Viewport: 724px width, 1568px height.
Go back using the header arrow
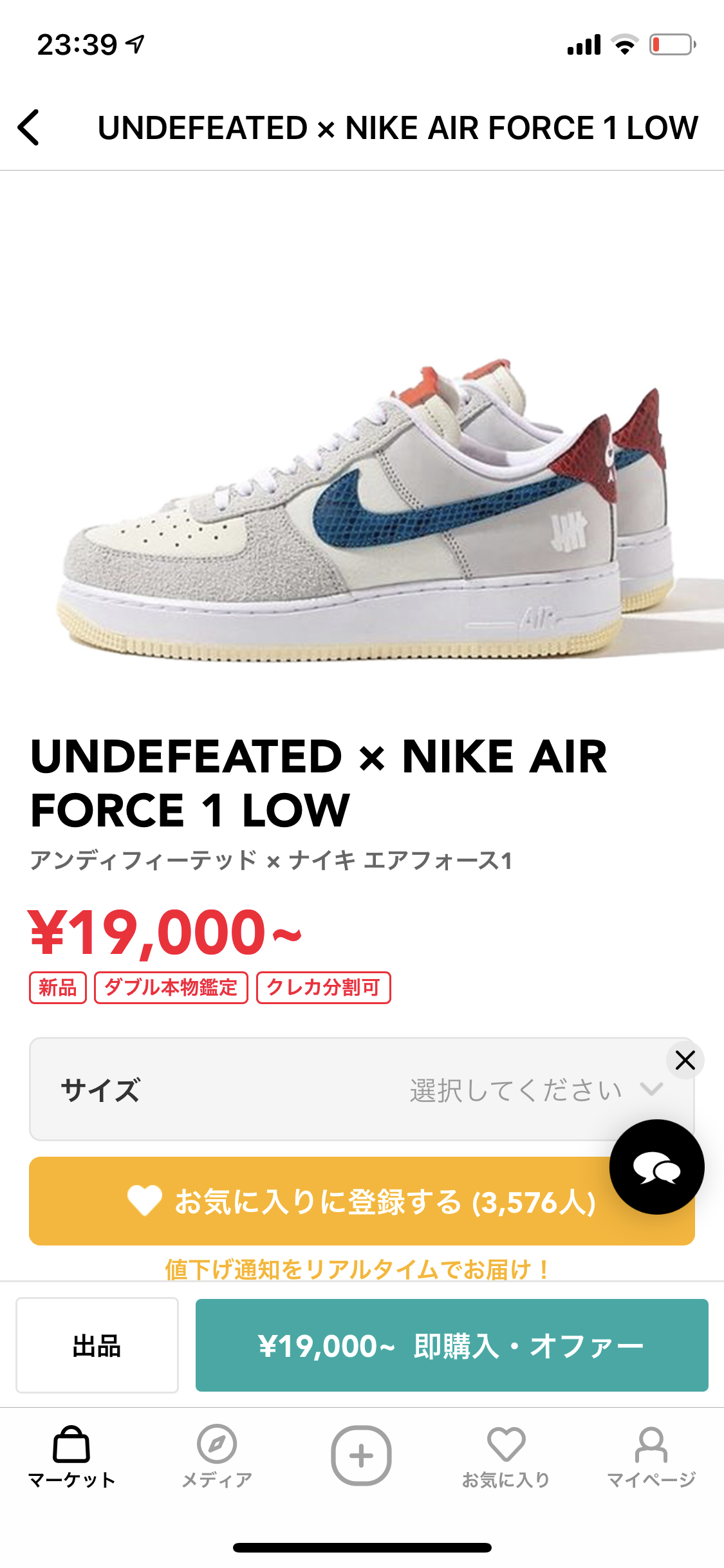(x=29, y=127)
